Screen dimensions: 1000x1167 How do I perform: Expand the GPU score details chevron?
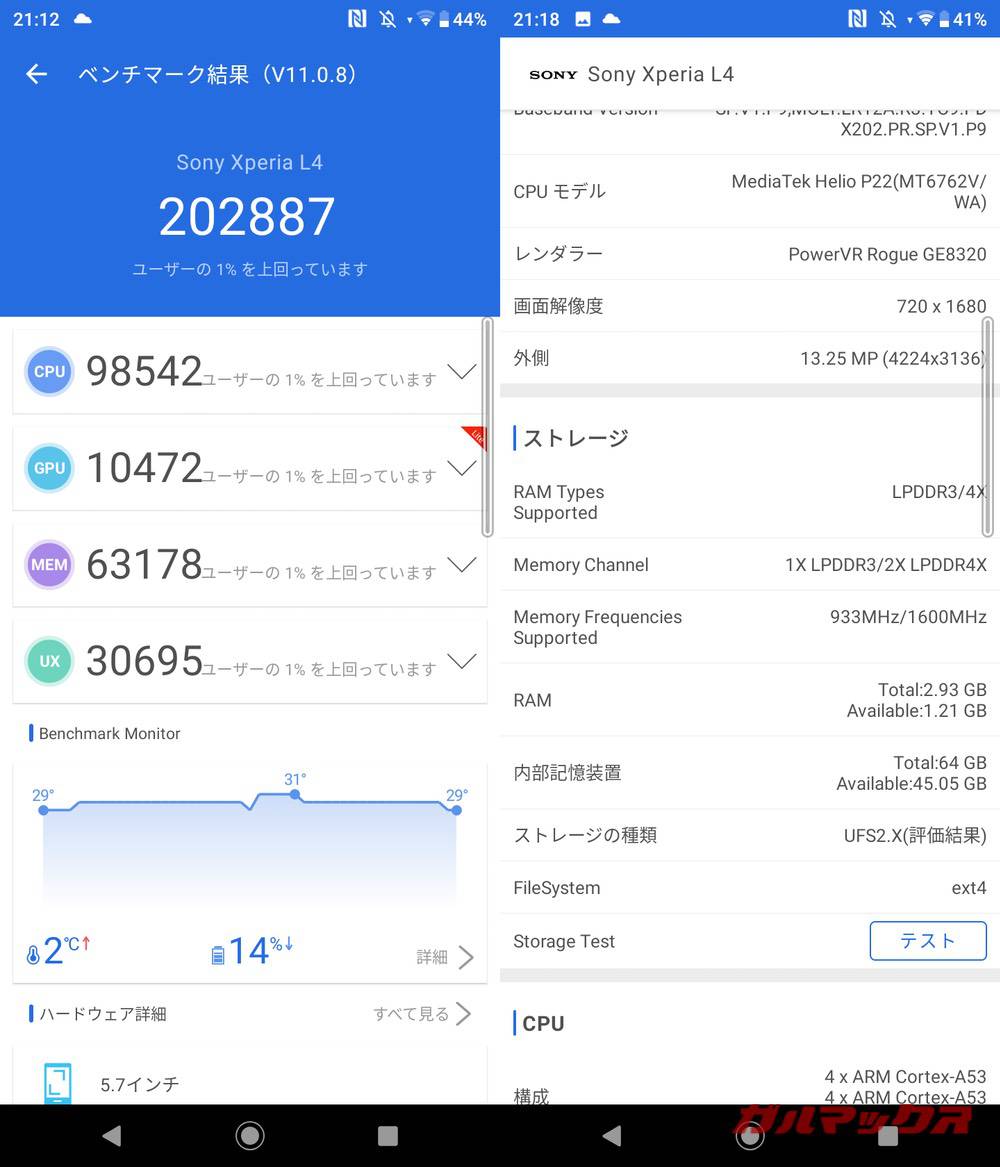(x=462, y=467)
